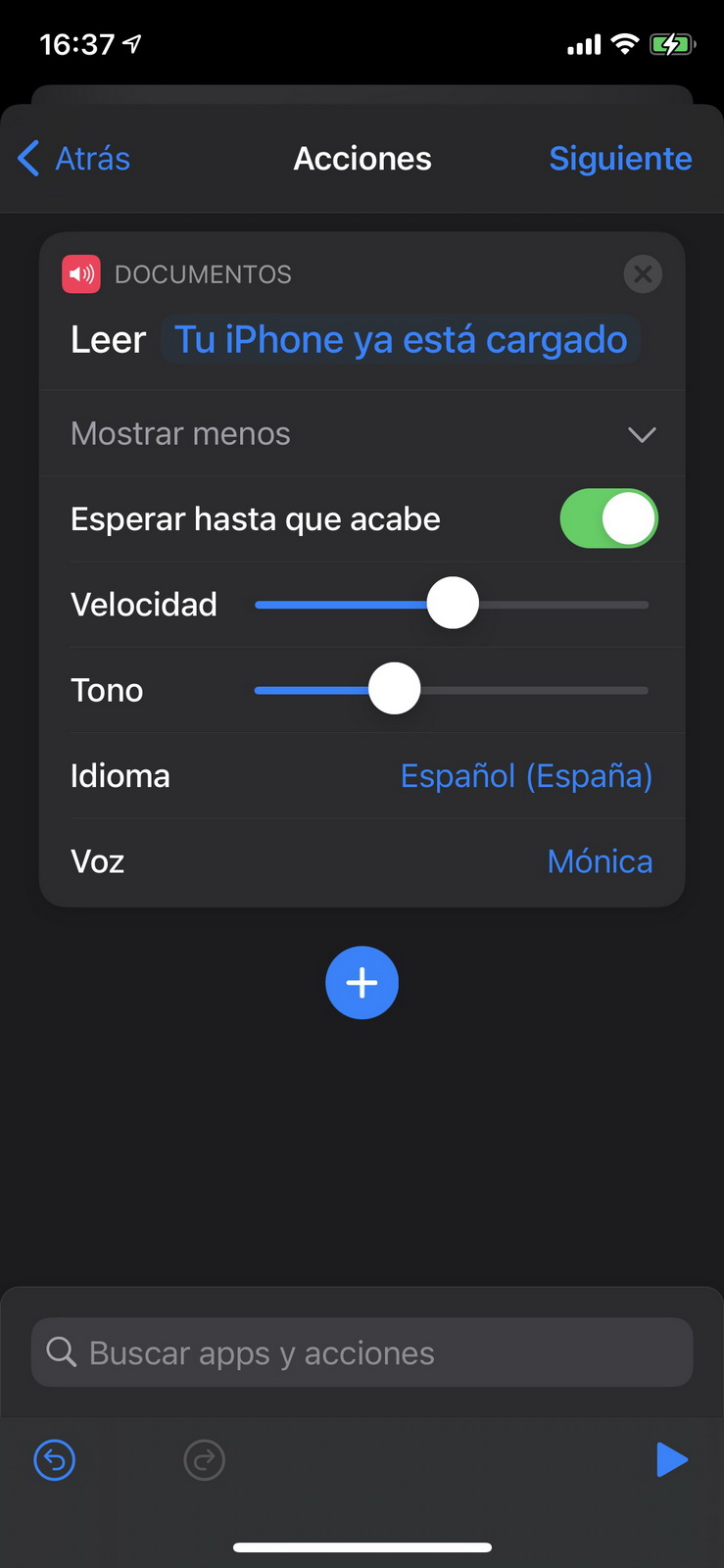The width and height of the screenshot is (724, 1568).
Task: Change Idioma from Español (España)
Action: 526,775
